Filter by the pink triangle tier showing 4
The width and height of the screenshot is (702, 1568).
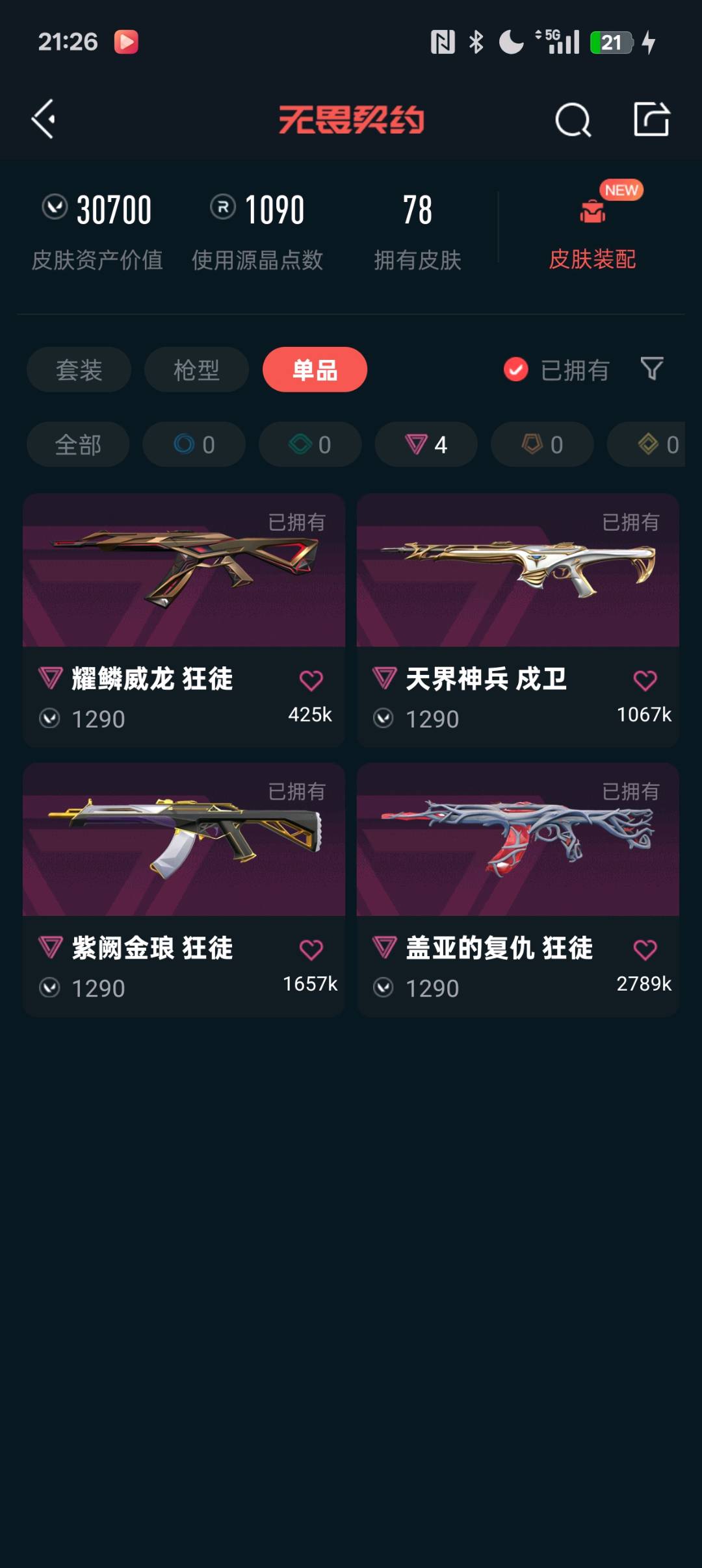(x=426, y=445)
